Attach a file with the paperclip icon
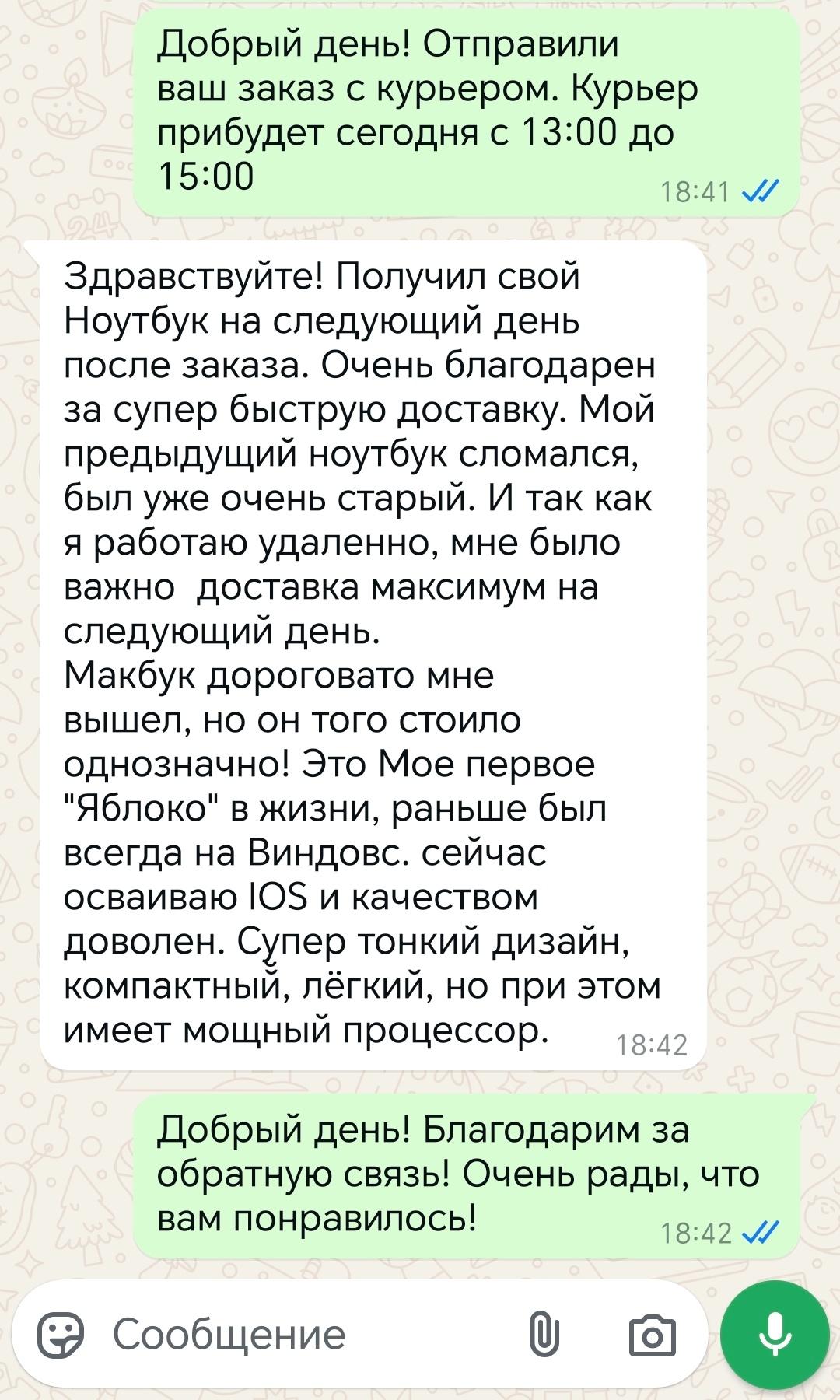Viewport: 840px width, 1400px height. click(x=544, y=1335)
